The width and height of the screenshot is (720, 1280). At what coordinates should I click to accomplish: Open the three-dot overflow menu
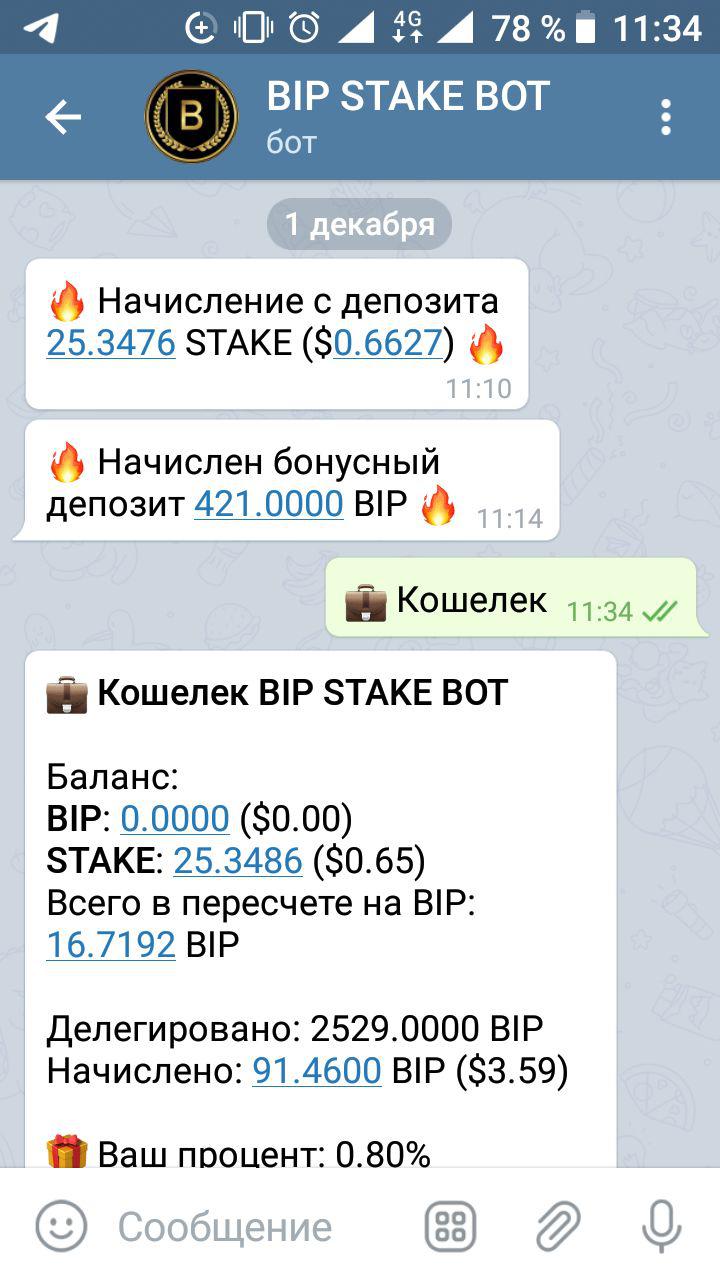tap(665, 118)
